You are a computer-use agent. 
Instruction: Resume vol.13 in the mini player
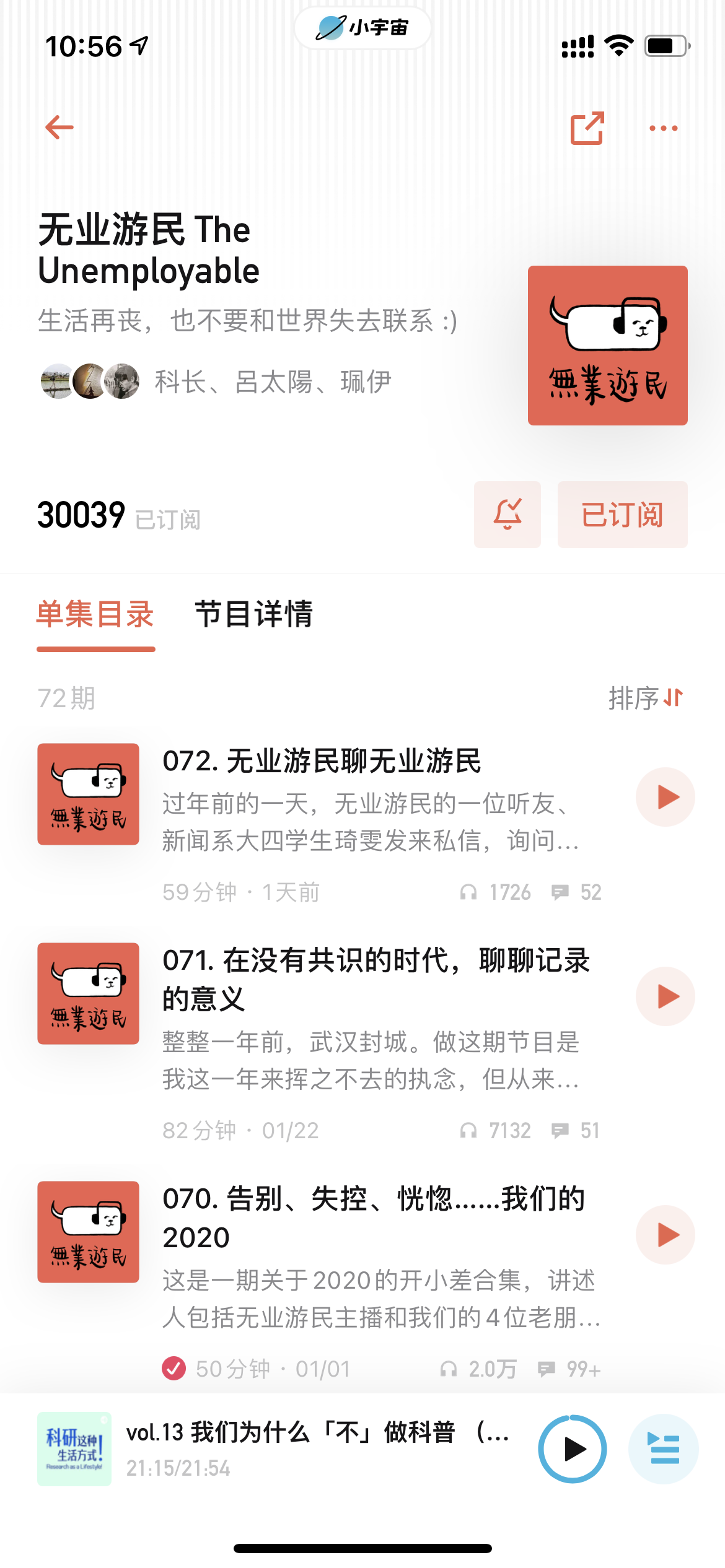572,1449
